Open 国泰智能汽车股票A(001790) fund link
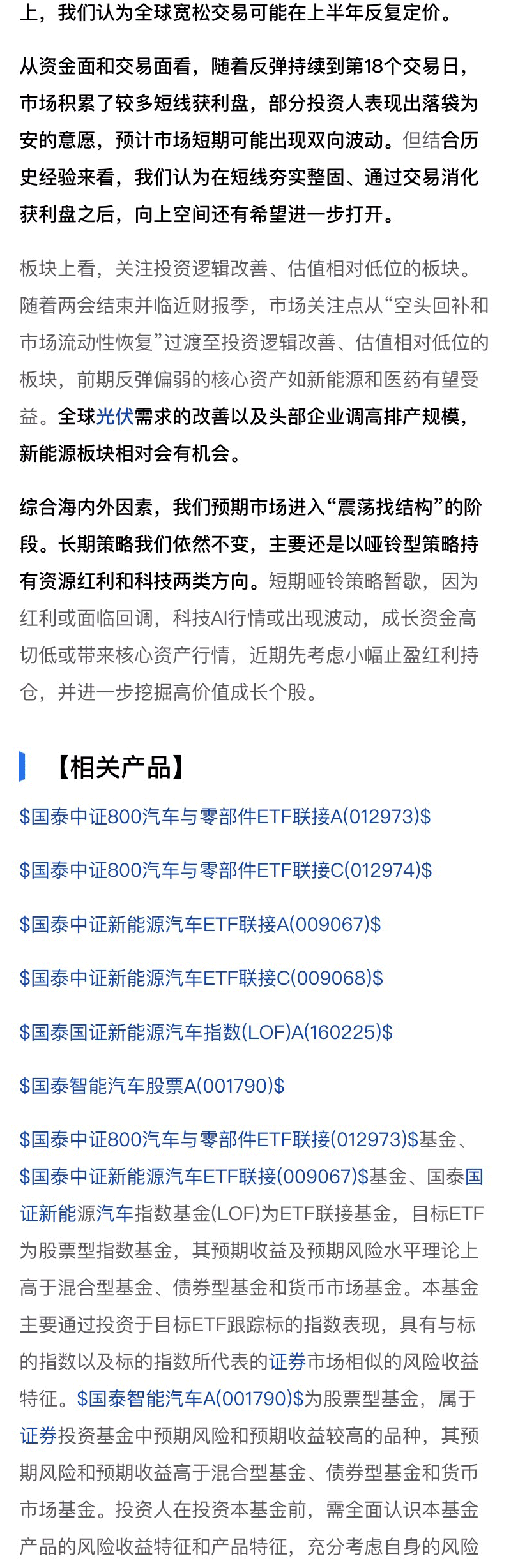 pyautogui.click(x=152, y=1086)
